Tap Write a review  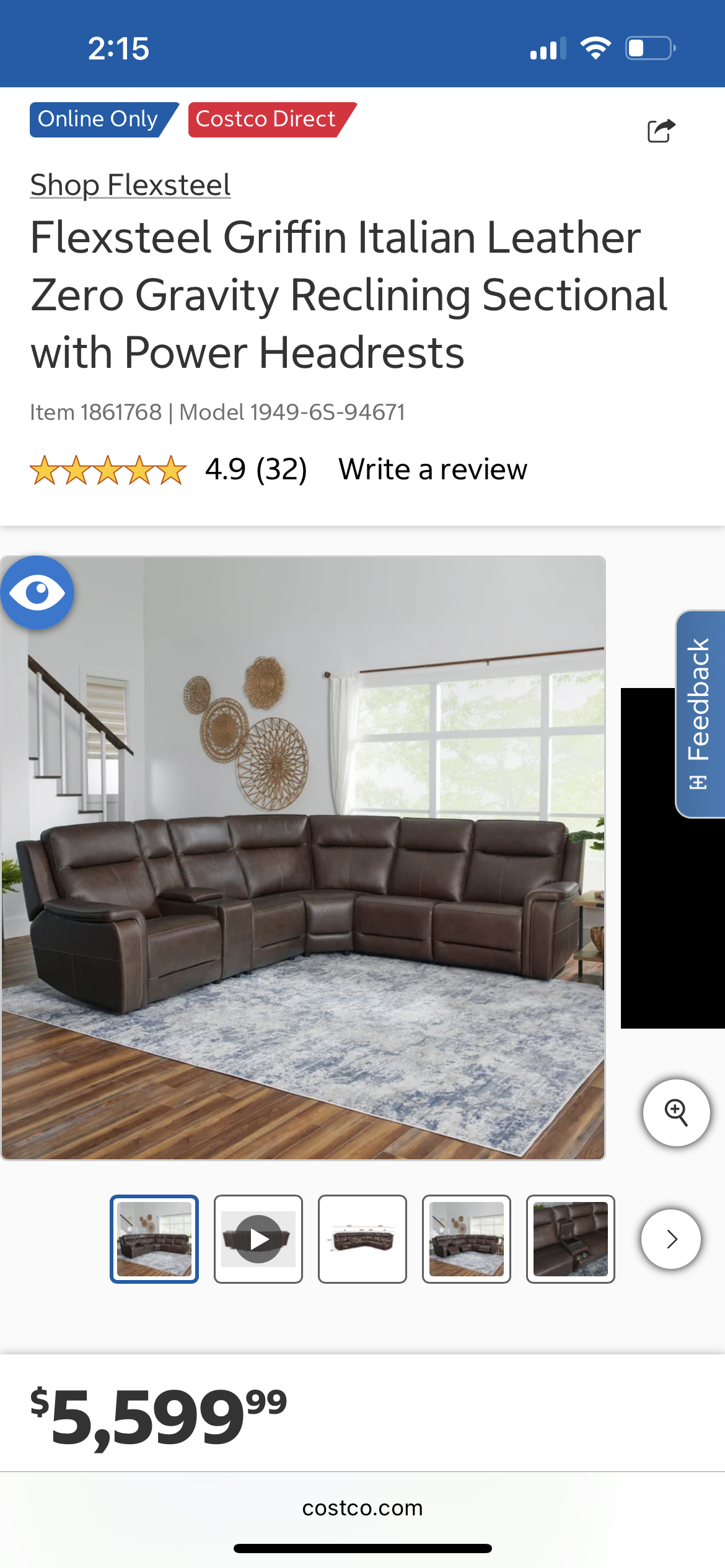pyautogui.click(x=433, y=469)
